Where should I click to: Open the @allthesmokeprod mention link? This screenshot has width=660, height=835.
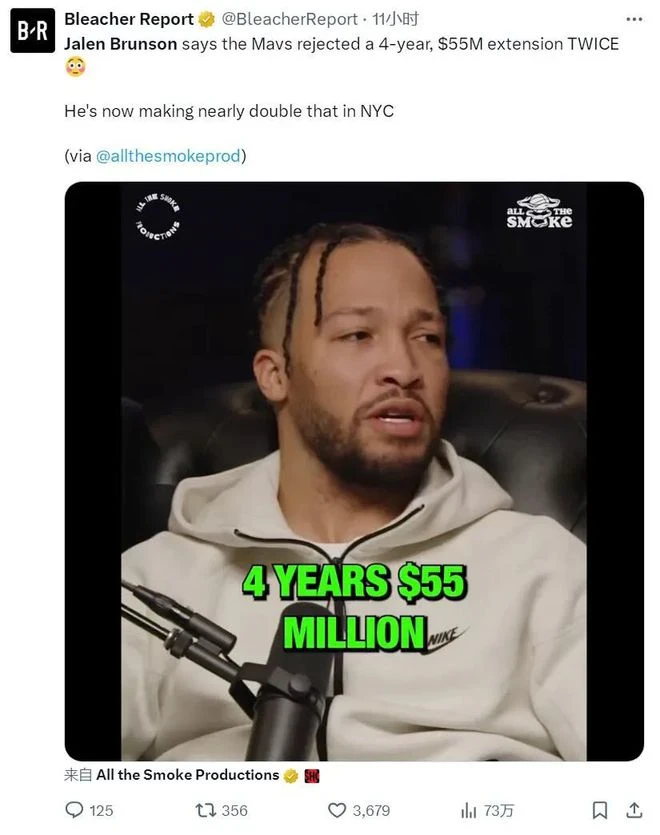pos(169,156)
